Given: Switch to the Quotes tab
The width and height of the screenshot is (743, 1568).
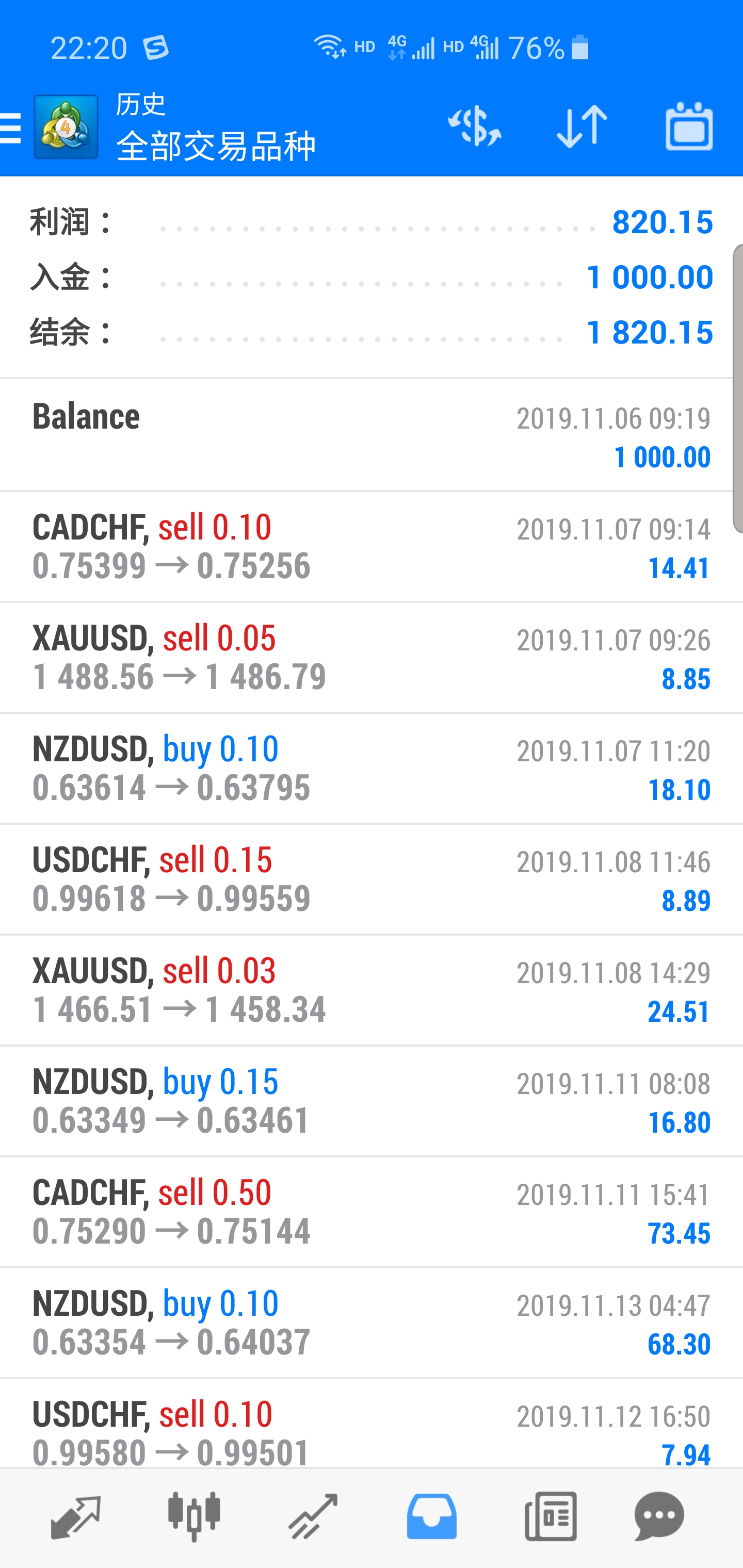Looking at the screenshot, I should (75, 1517).
